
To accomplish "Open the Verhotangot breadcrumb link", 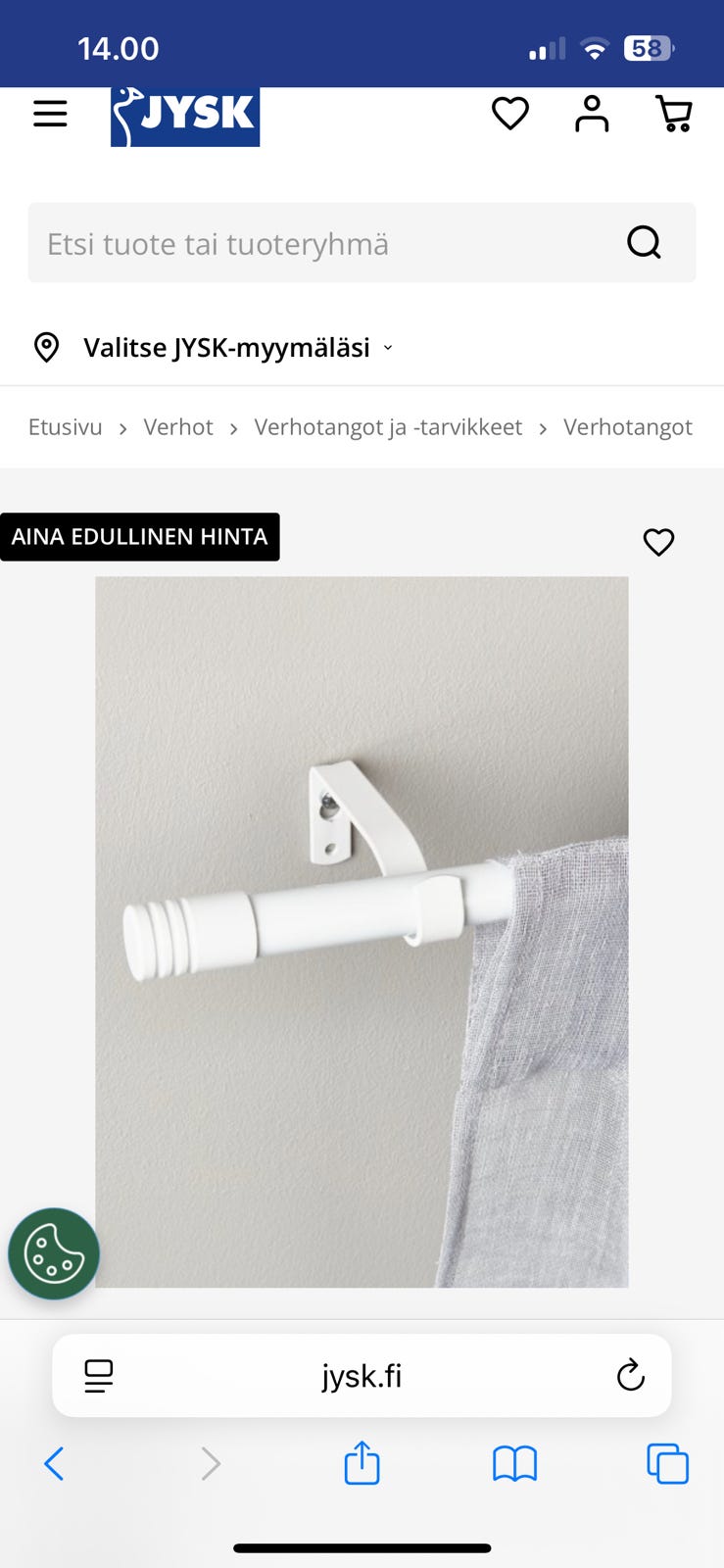I will pos(628,427).
